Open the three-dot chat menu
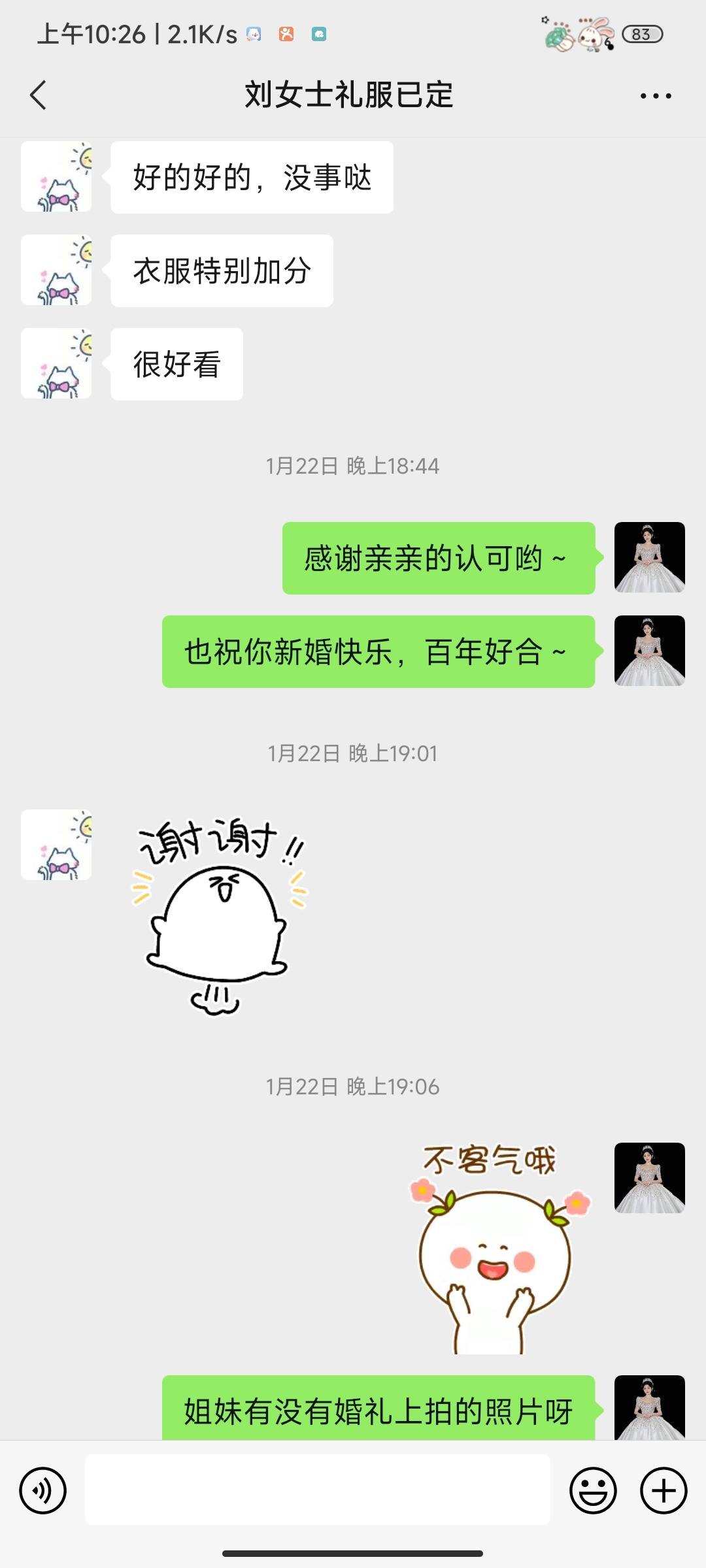Image resolution: width=706 pixels, height=1568 pixels. (656, 96)
